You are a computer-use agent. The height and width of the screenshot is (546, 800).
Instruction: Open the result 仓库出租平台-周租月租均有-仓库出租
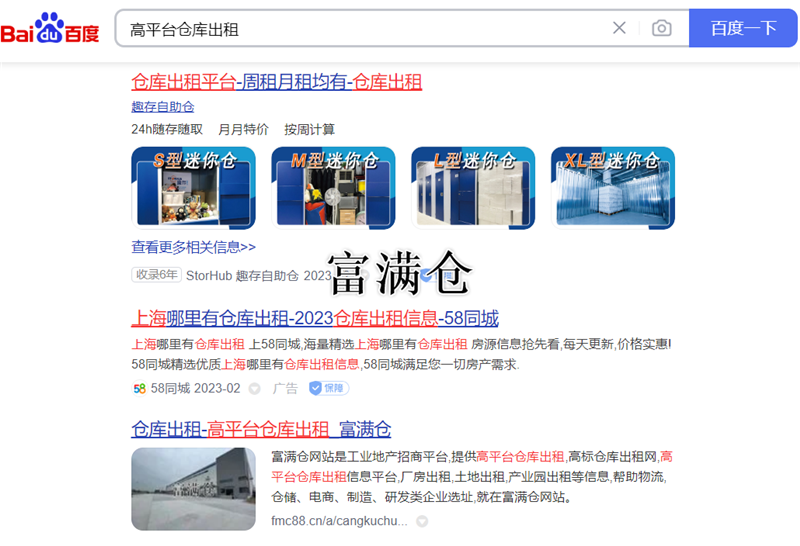(276, 82)
